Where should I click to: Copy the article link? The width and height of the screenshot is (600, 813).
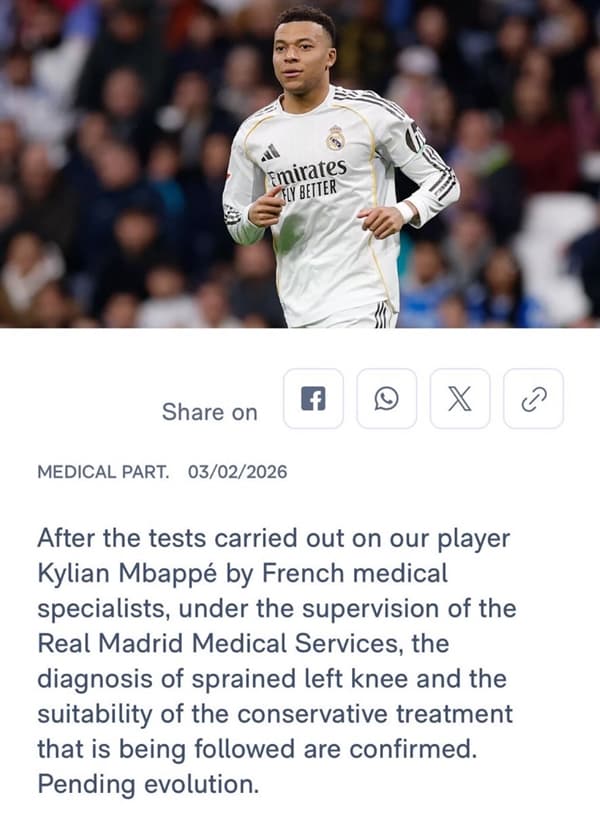point(533,399)
